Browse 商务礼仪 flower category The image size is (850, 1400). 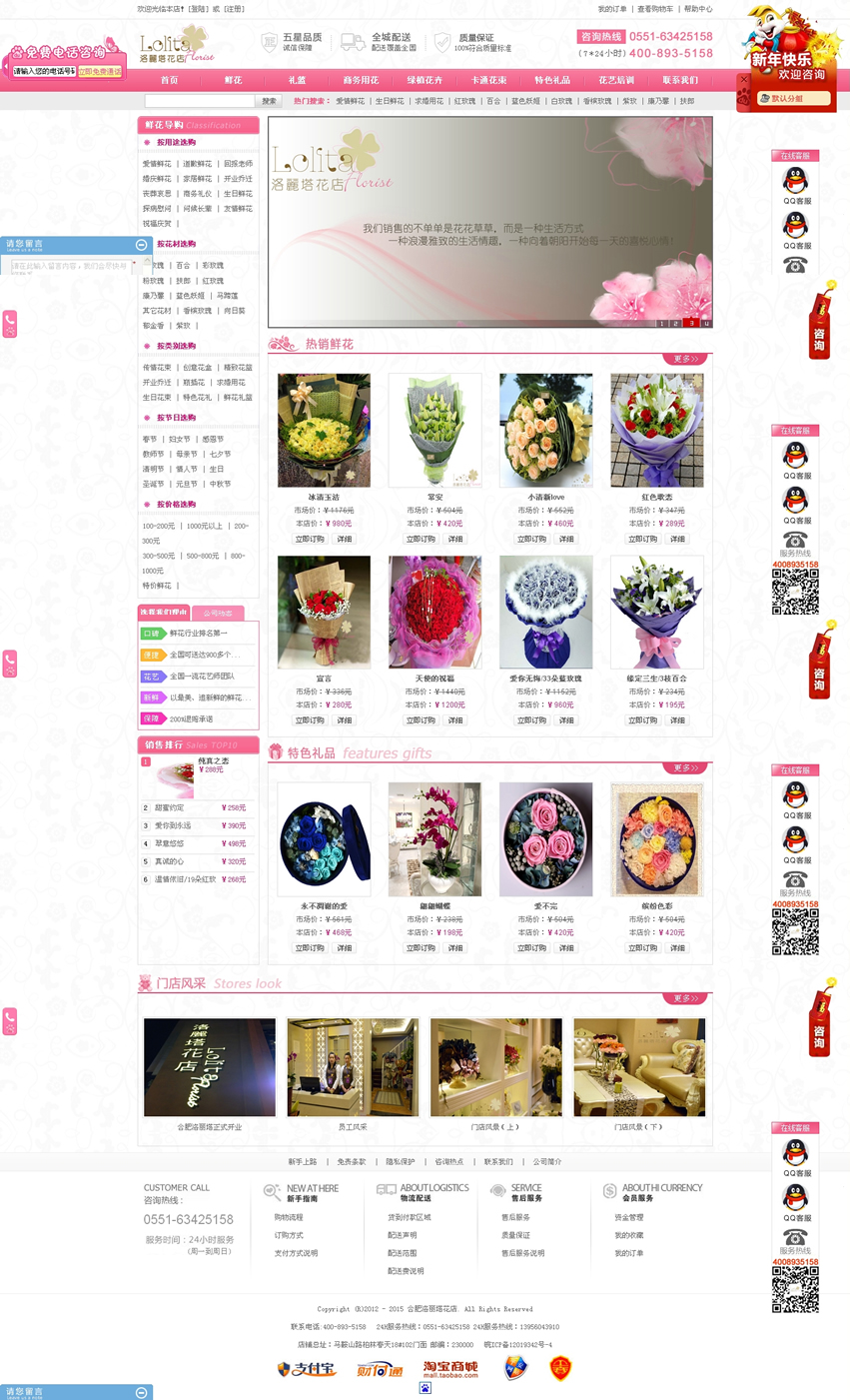coord(197,194)
